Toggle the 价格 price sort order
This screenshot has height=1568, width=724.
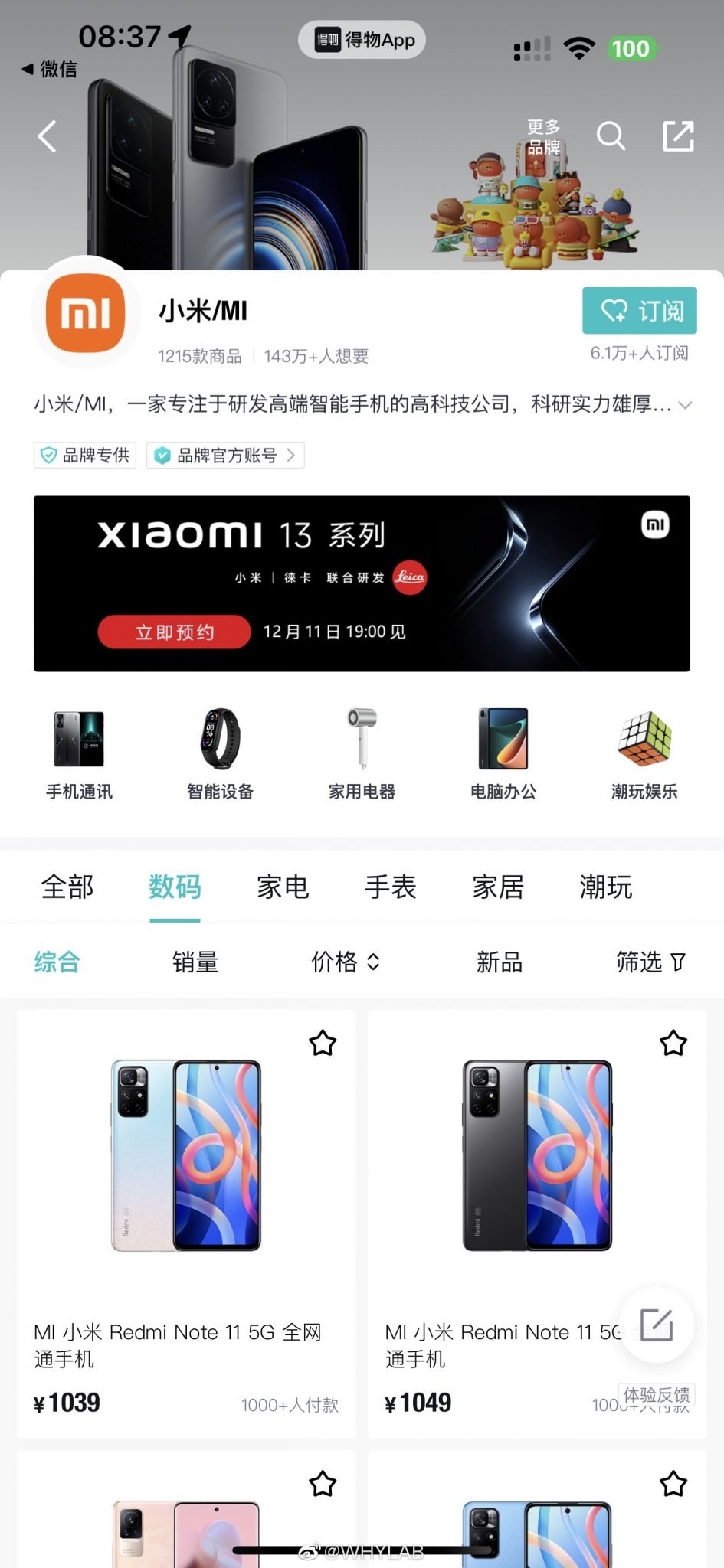pyautogui.click(x=344, y=962)
